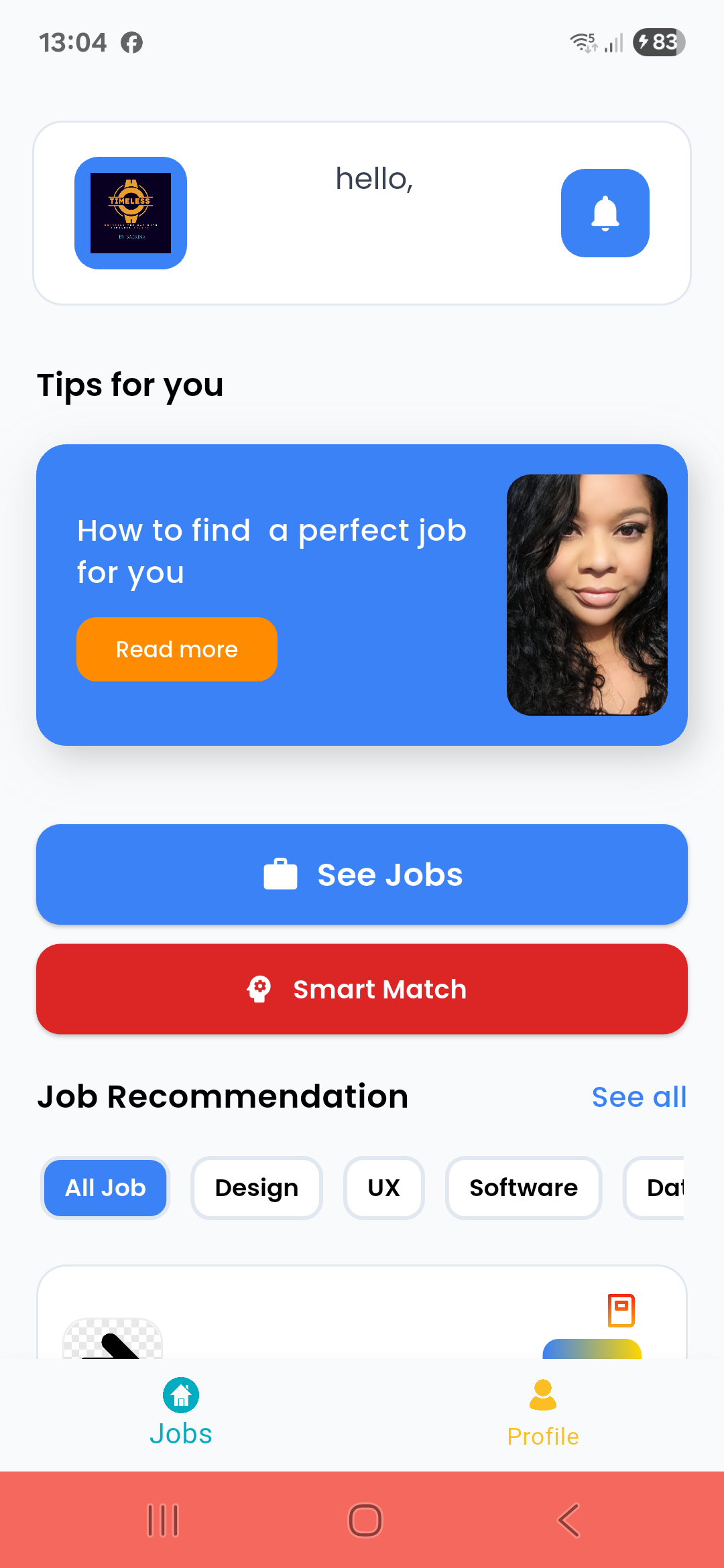
Task: Launch Smart Match
Action: (362, 989)
